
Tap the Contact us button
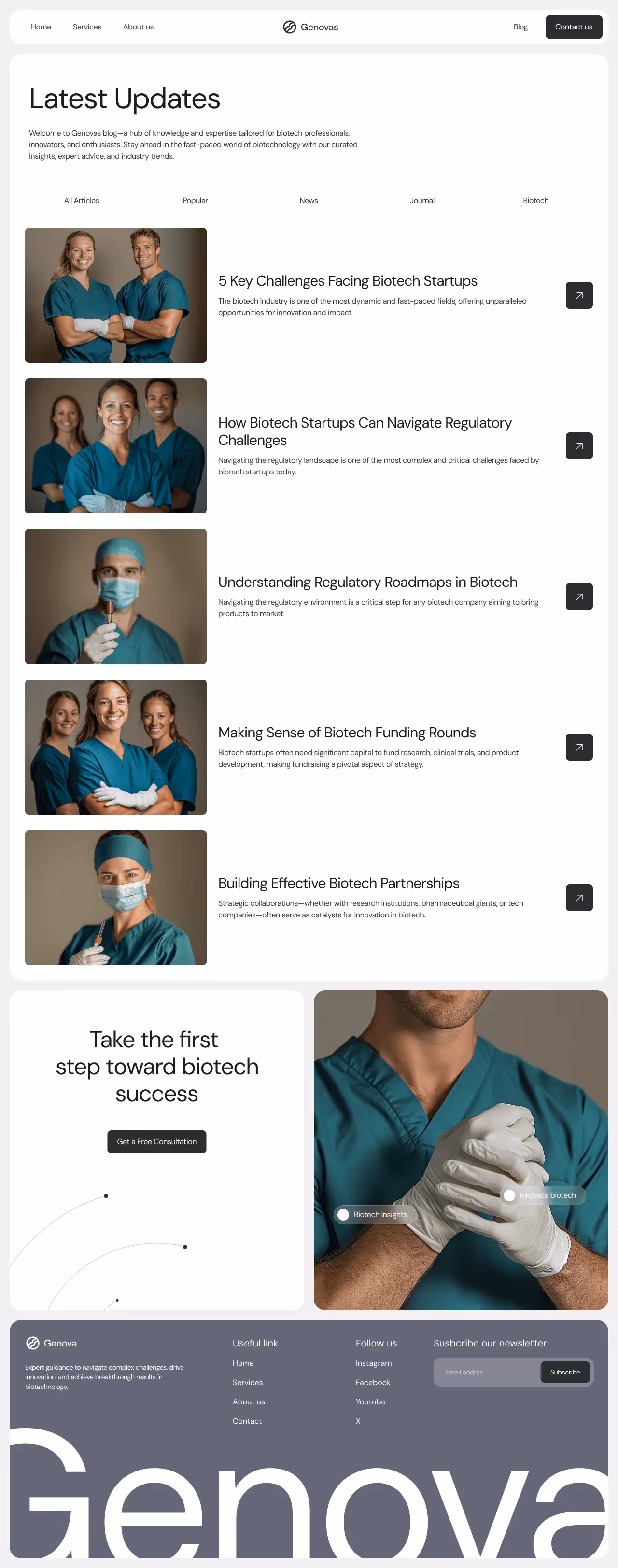click(573, 27)
